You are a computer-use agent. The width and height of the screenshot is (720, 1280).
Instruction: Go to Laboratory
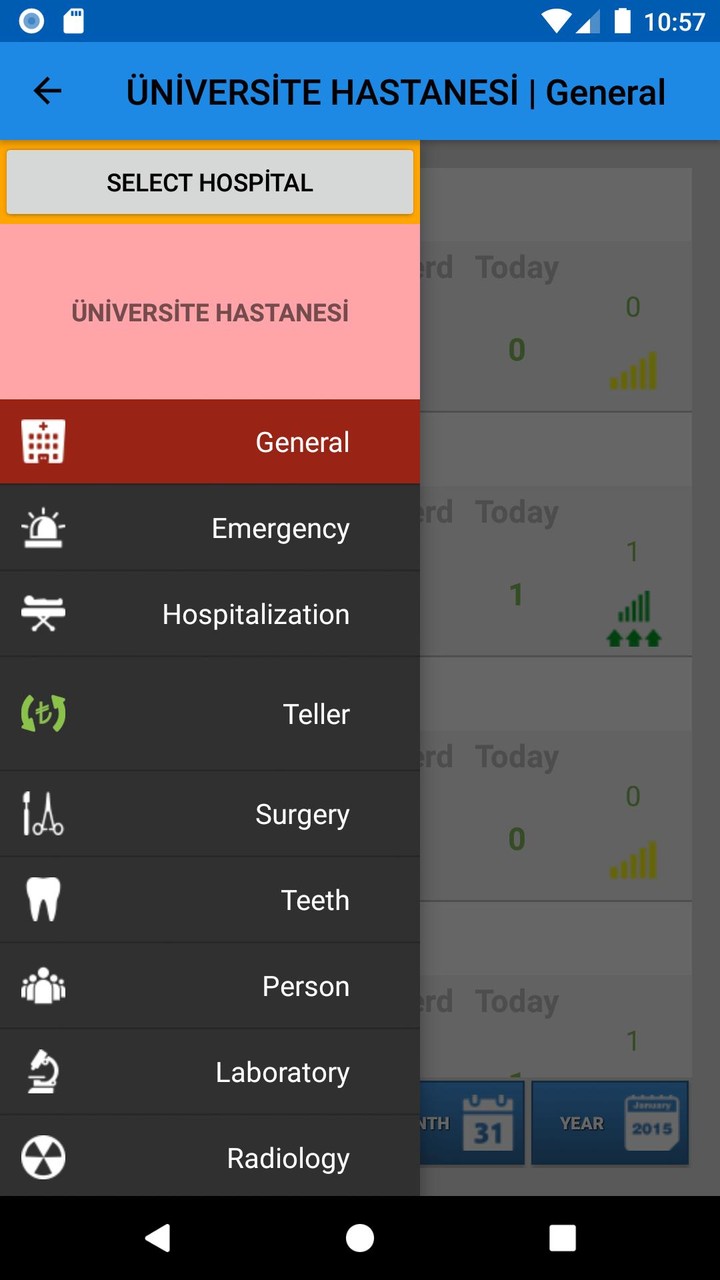[x=210, y=1072]
